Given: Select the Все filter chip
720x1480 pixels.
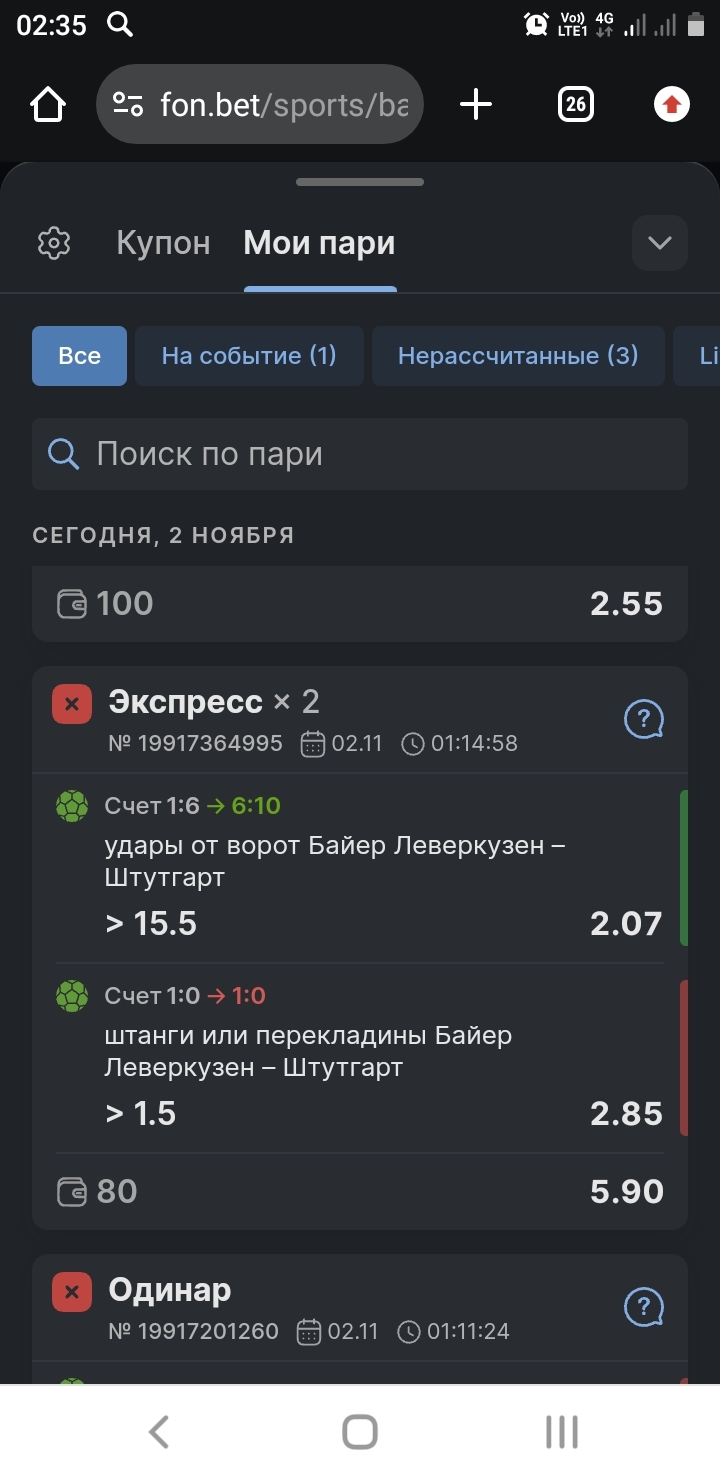Looking at the screenshot, I should 79,356.
